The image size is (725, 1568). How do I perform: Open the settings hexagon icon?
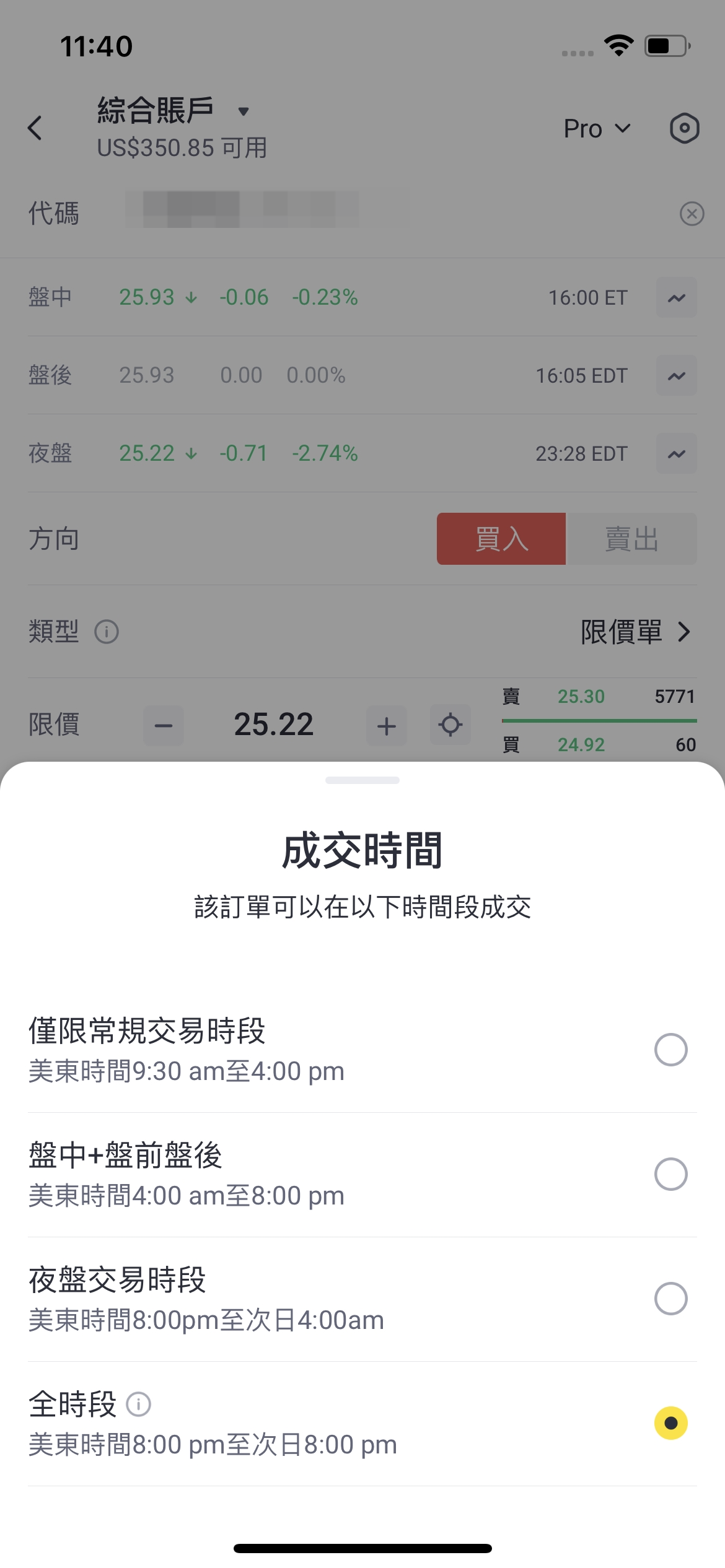coord(684,129)
